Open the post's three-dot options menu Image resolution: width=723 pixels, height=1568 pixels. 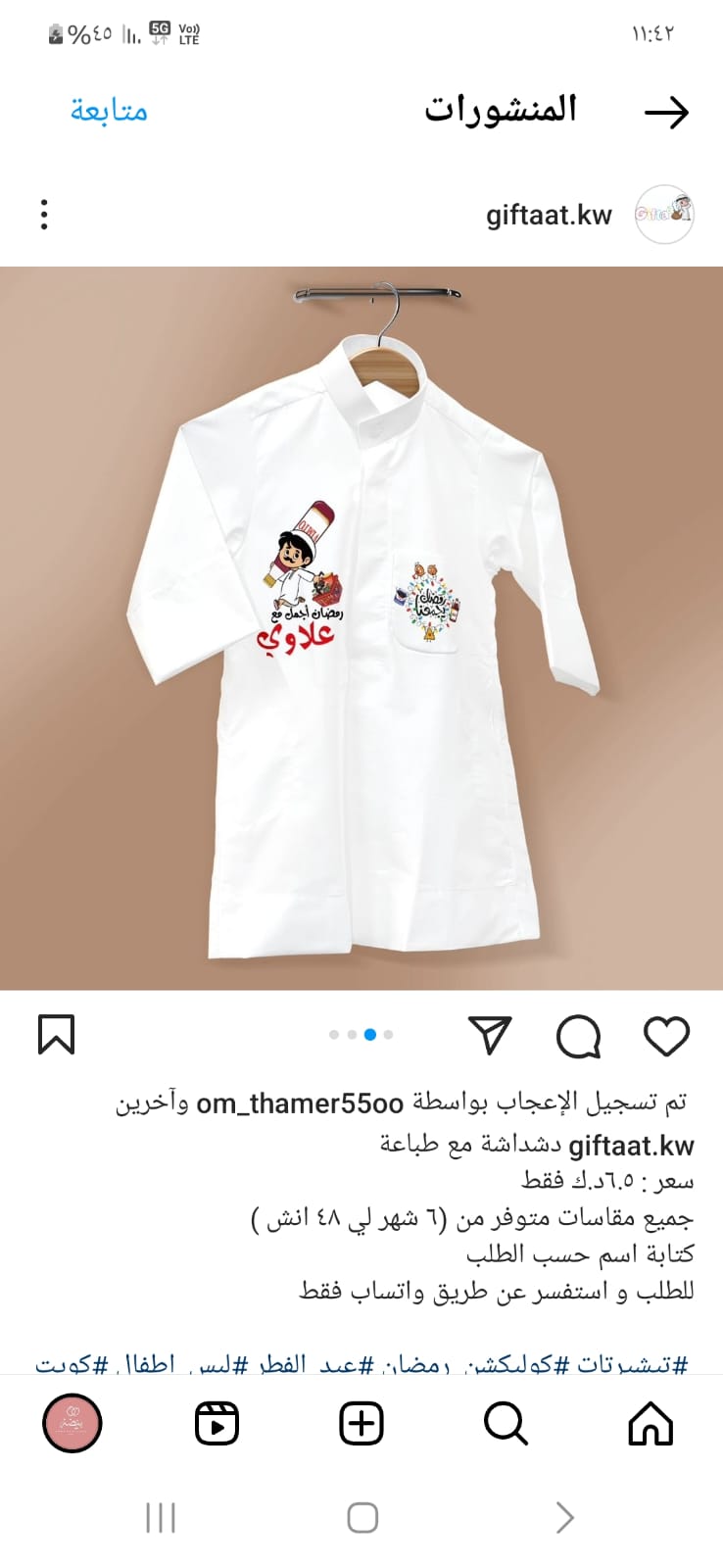44,215
